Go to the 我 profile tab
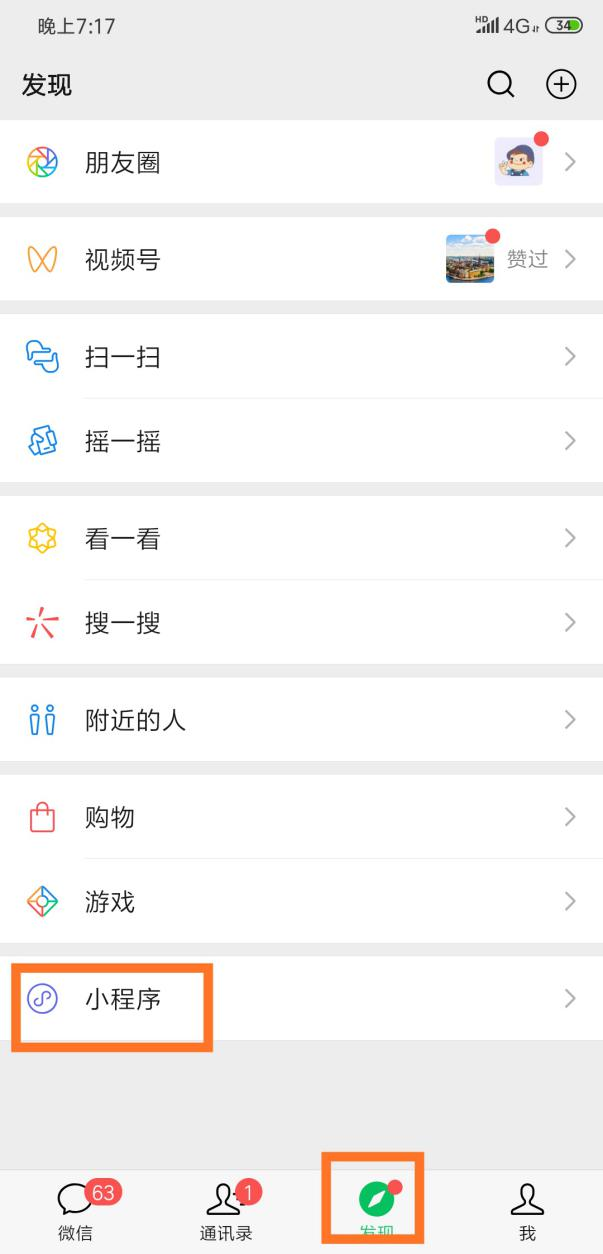Viewport: 603px width, 1254px height. (x=527, y=1210)
